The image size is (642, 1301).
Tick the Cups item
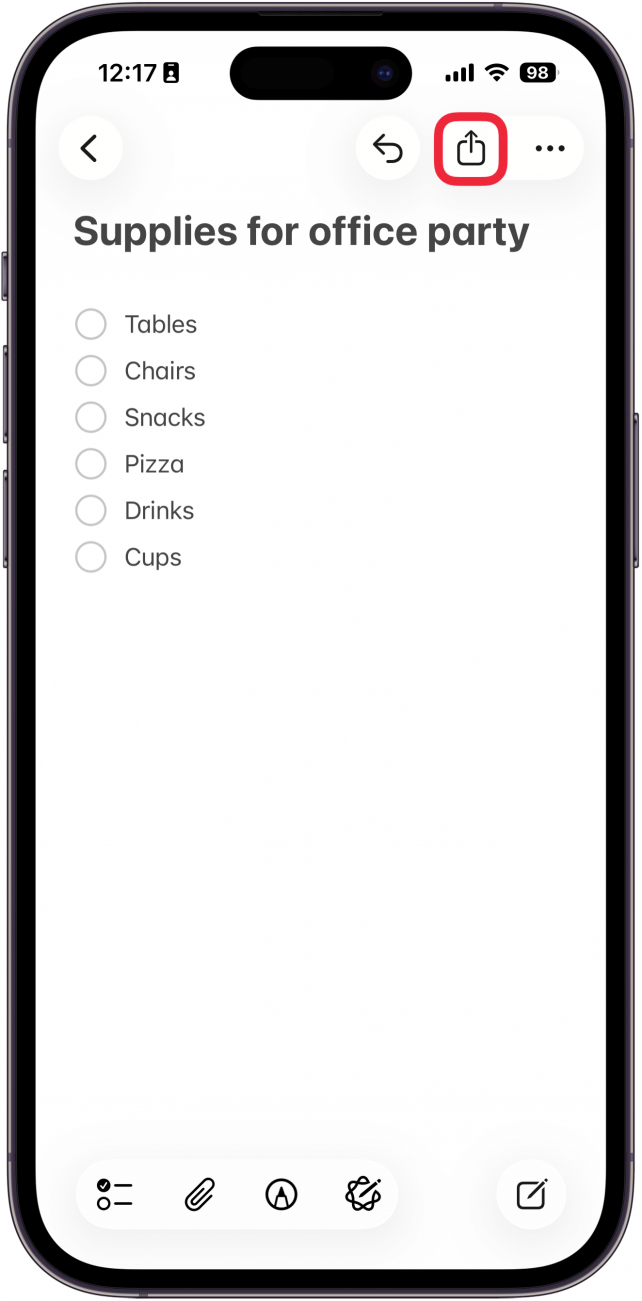point(91,557)
